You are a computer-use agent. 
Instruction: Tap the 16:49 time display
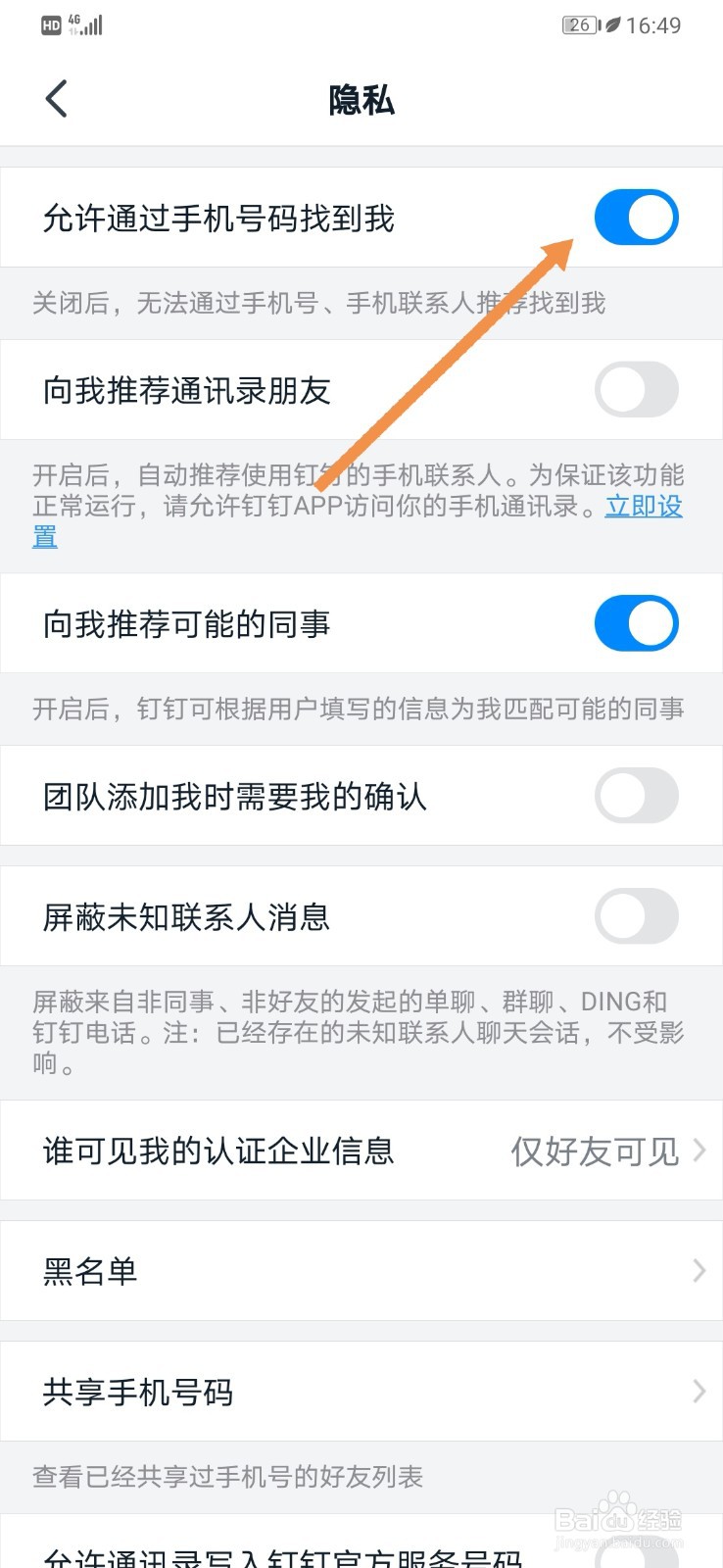click(x=655, y=24)
